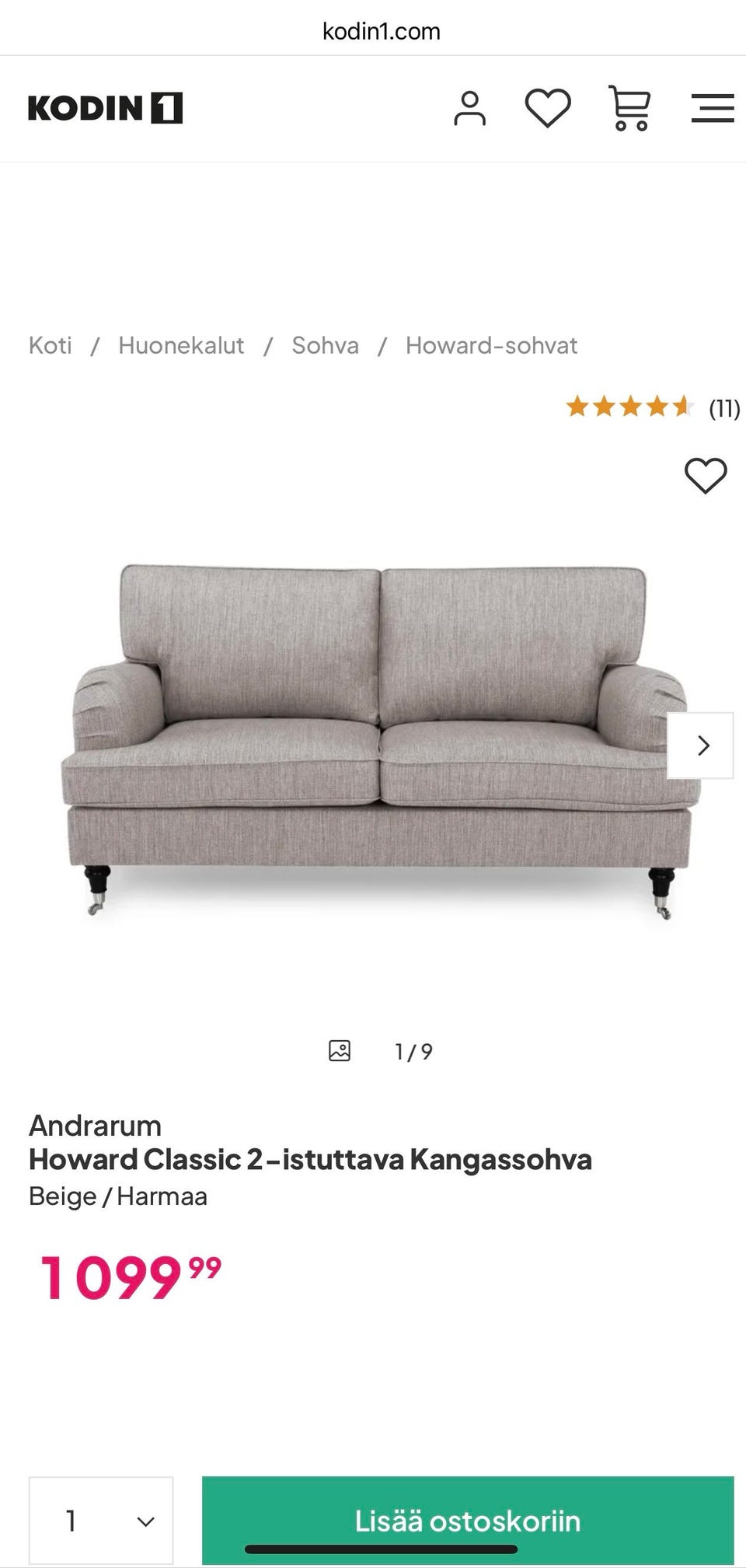
Task: Tap Lisää ostoskoriin button
Action: tap(467, 1521)
